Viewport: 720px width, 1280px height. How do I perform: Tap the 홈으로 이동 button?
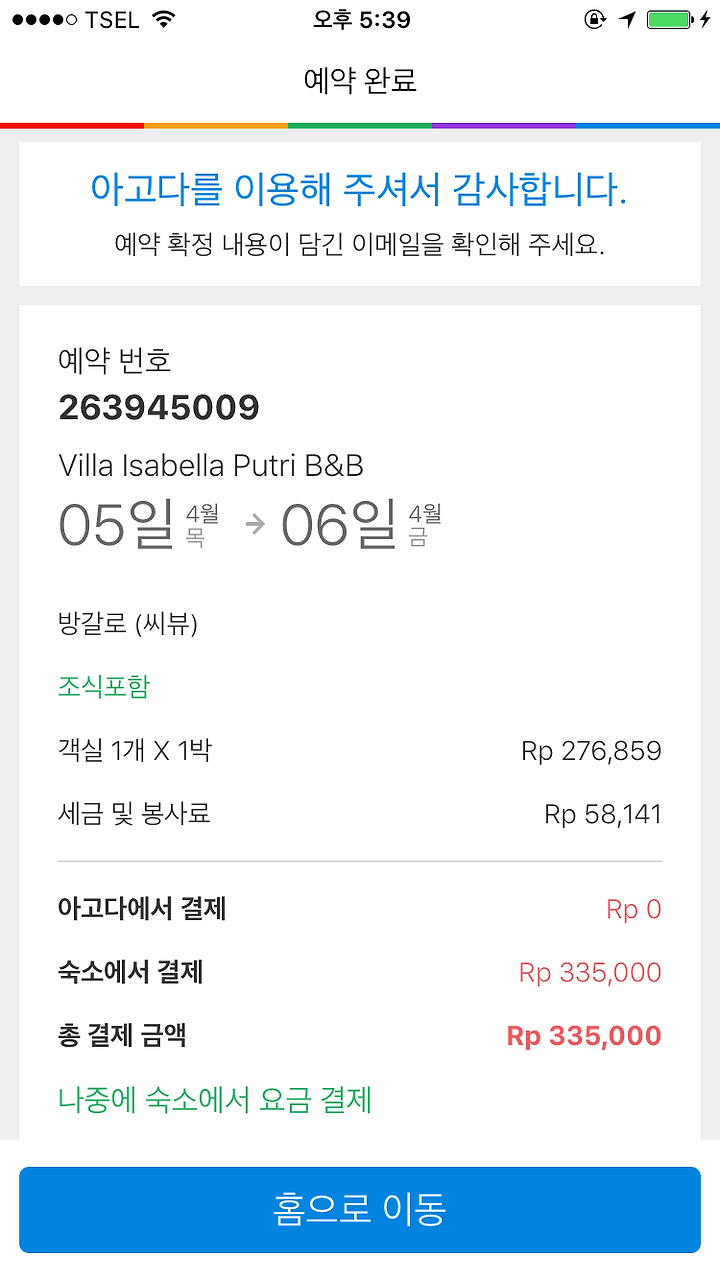360,1209
